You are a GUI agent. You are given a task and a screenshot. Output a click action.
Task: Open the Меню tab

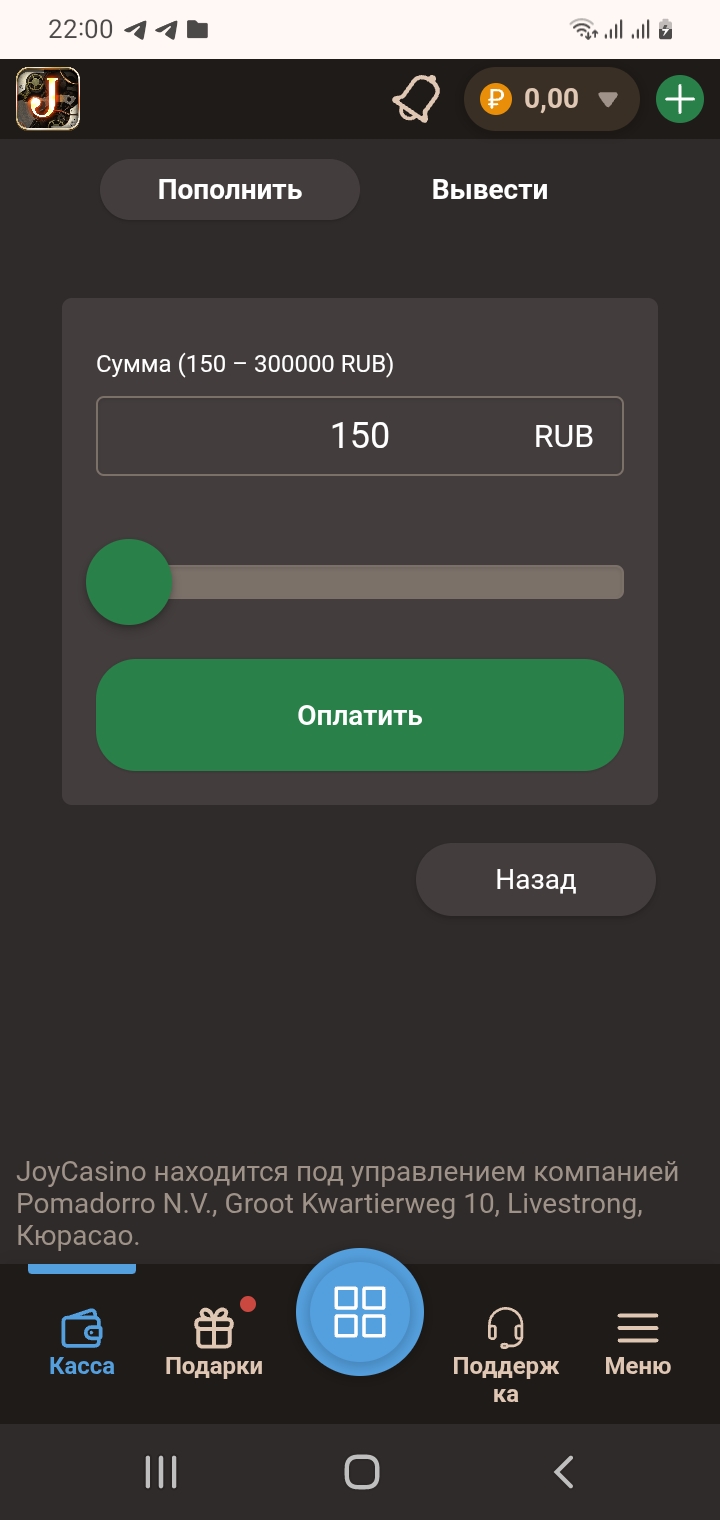click(638, 1343)
